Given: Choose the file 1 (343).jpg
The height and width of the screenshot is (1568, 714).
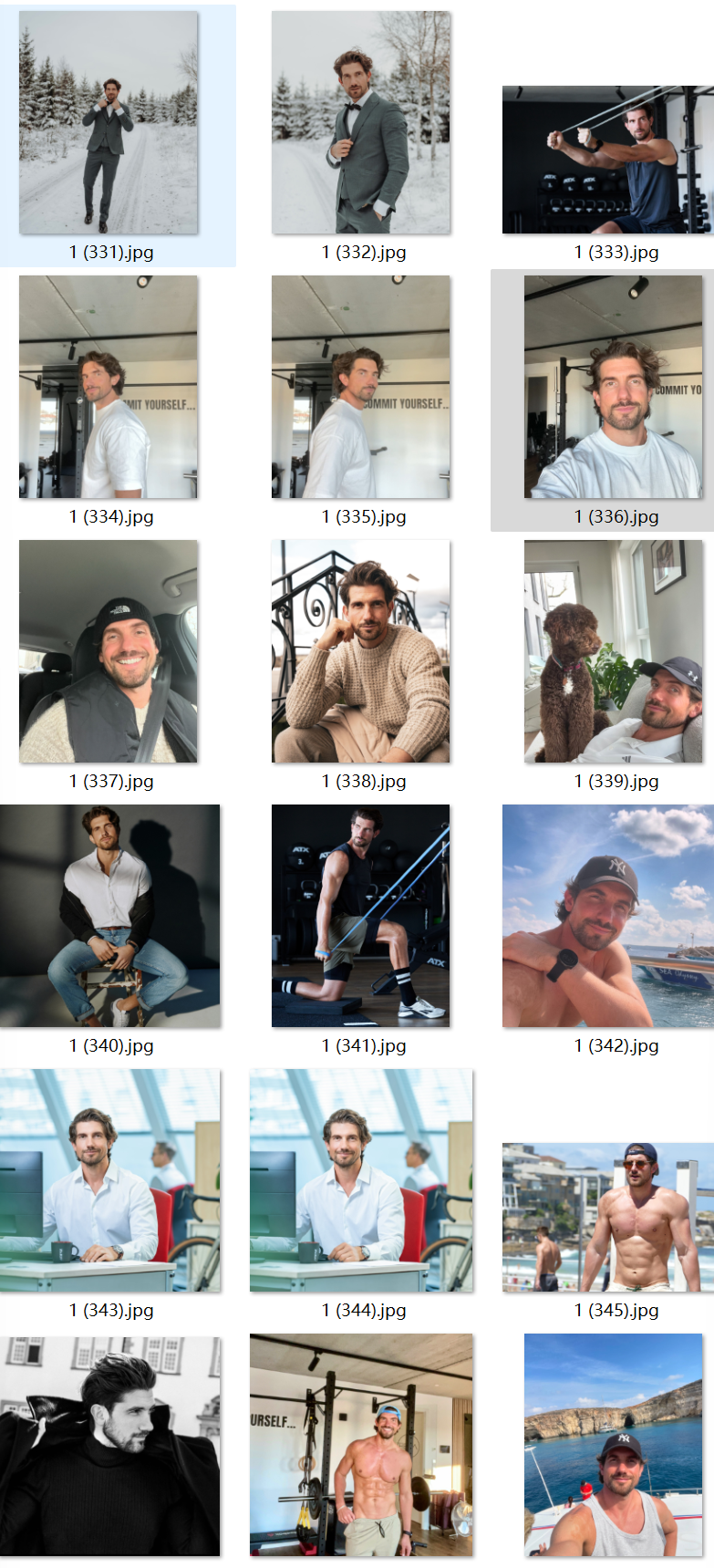Looking at the screenshot, I should click(109, 1180).
